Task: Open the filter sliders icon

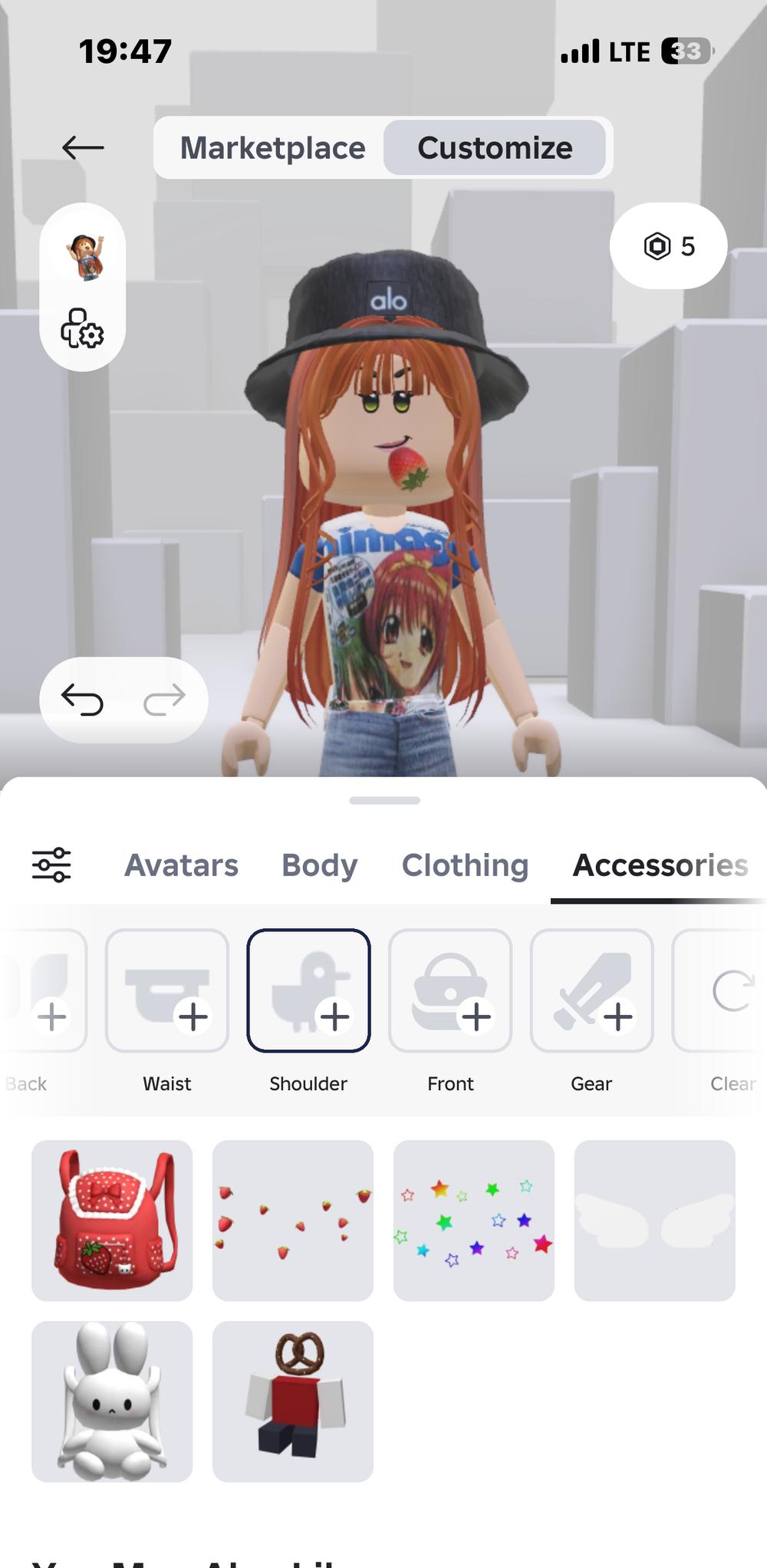Action: pyautogui.click(x=51, y=865)
